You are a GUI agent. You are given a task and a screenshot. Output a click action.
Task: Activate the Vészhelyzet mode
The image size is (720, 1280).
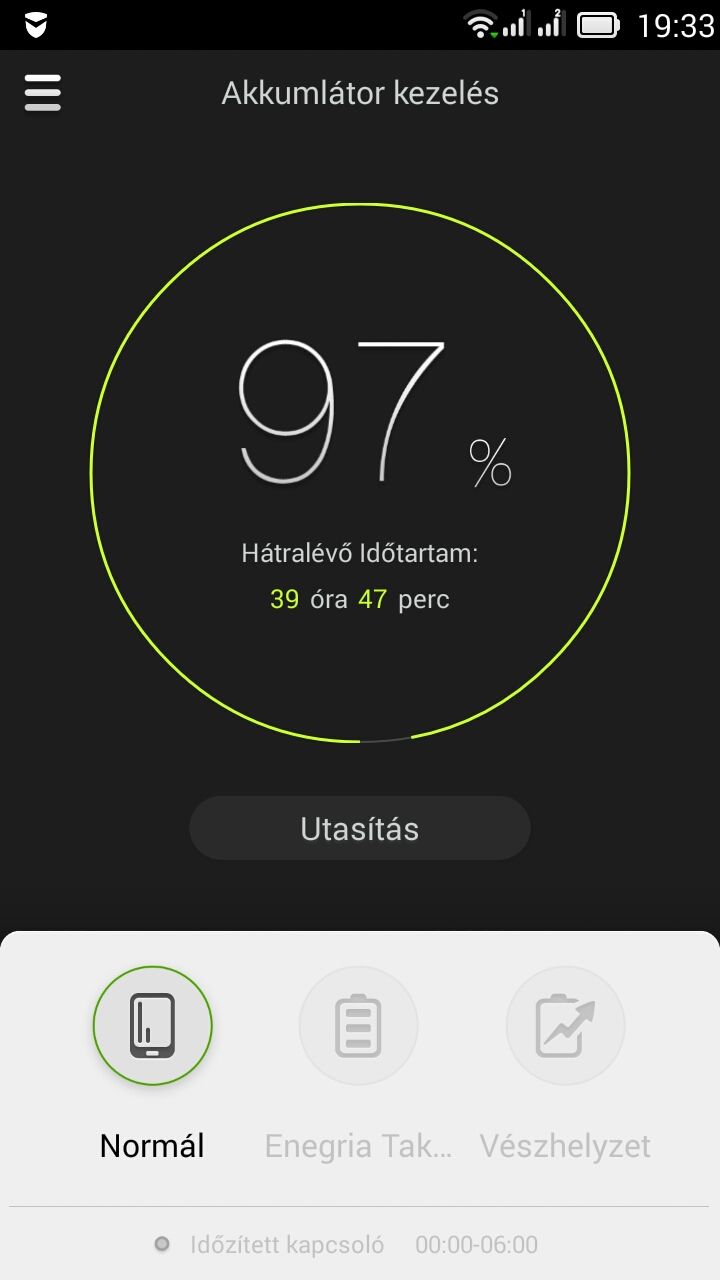coord(565,1026)
